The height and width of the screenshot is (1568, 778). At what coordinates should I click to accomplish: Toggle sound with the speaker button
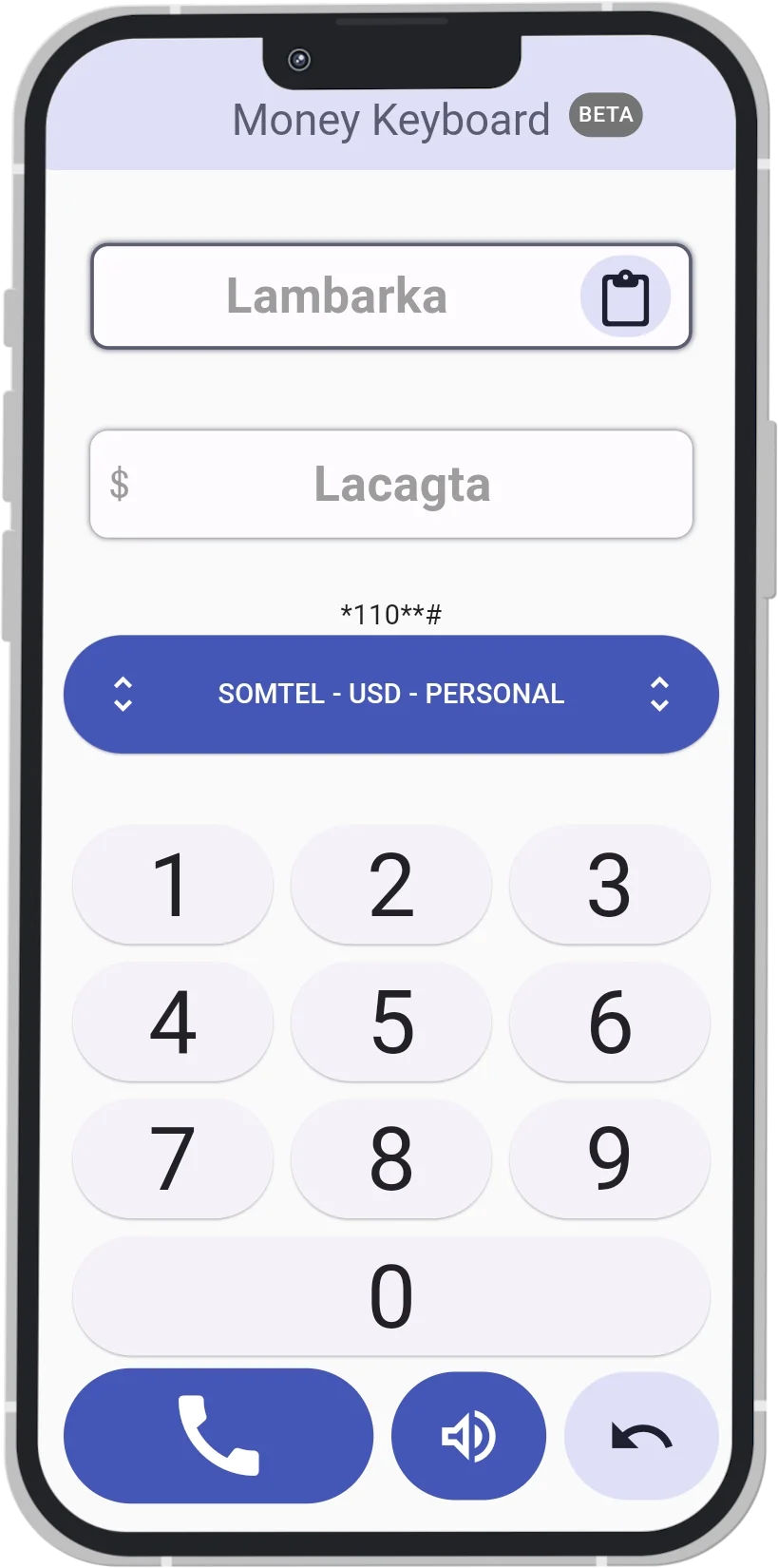point(468,1435)
